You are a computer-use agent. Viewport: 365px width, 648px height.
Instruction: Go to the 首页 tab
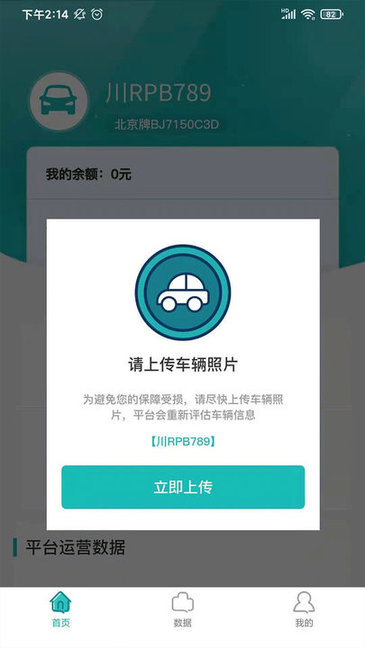click(x=61, y=609)
